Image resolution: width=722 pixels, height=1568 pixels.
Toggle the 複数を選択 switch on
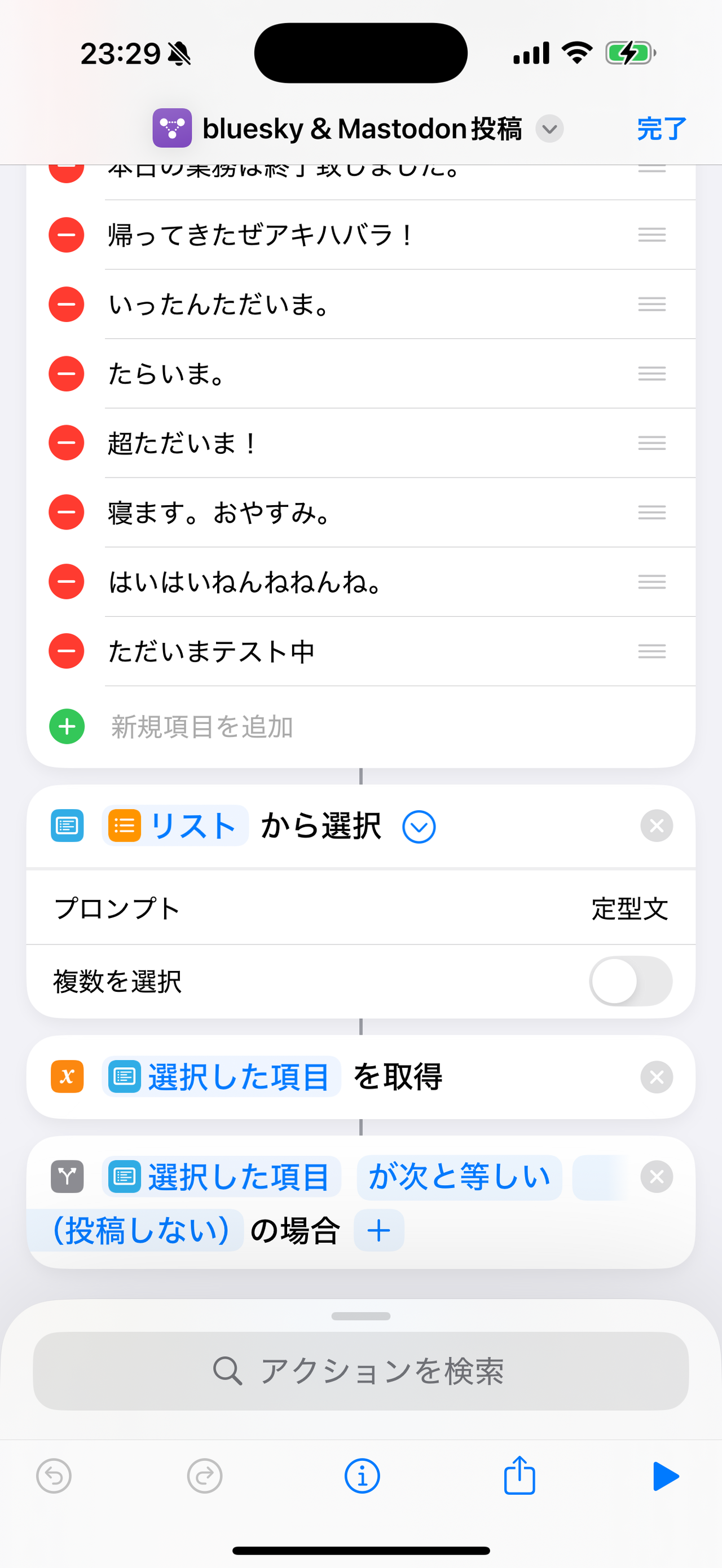tap(631, 981)
